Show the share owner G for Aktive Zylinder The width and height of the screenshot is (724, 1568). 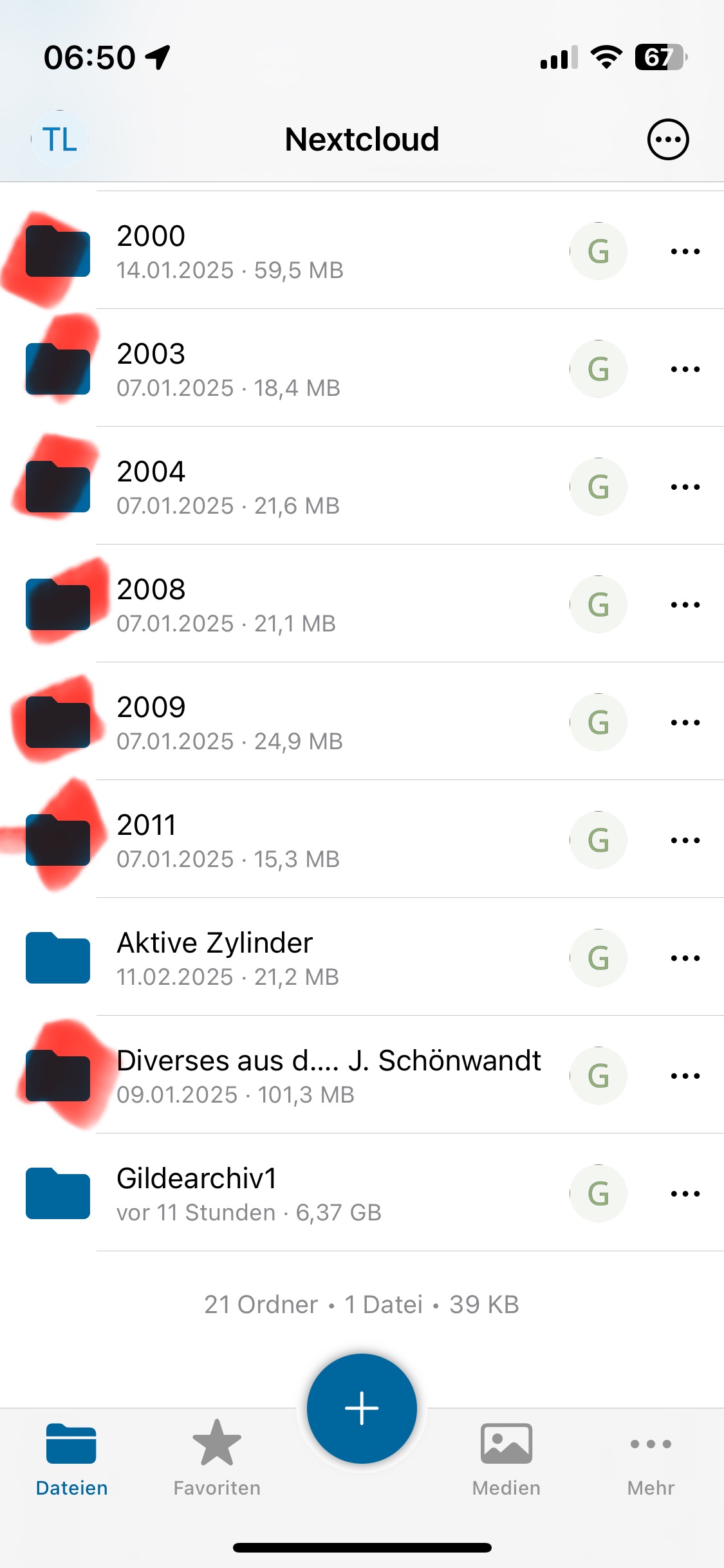tap(599, 958)
